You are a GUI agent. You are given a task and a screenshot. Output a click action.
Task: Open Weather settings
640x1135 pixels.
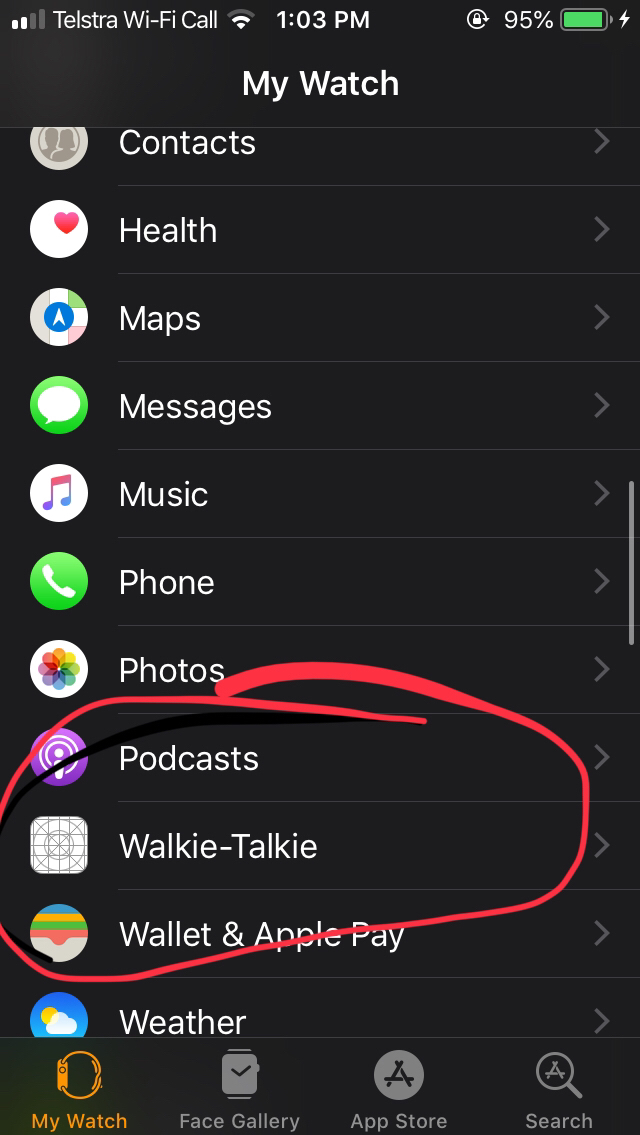pos(320,1020)
